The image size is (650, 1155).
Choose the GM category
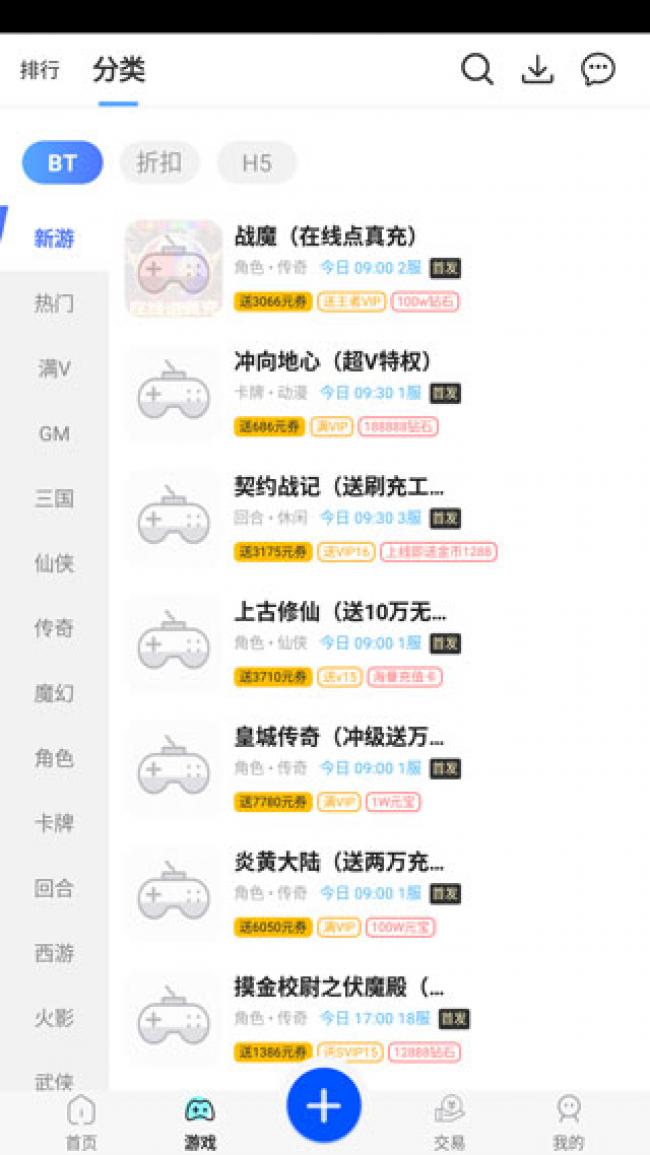(x=54, y=433)
